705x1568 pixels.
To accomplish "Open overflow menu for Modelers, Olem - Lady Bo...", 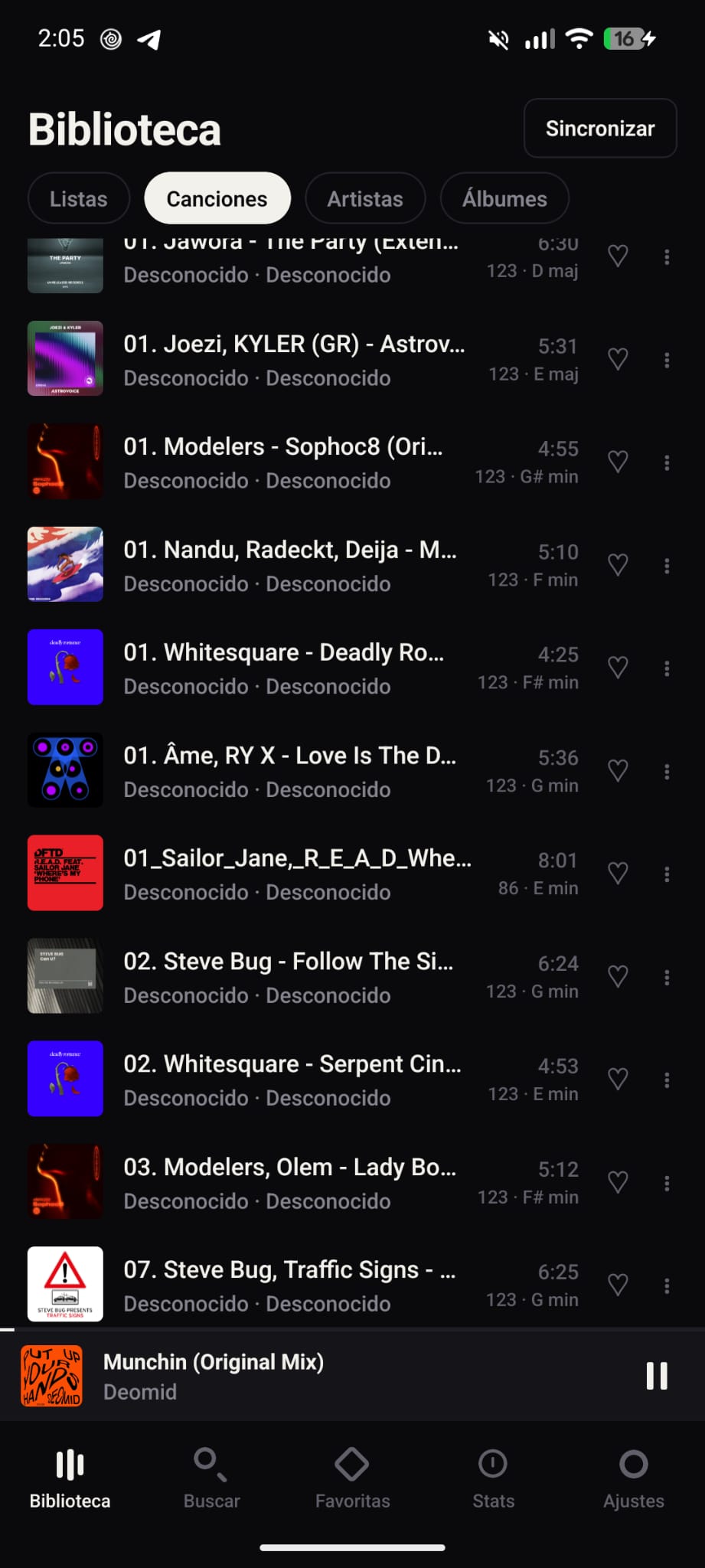I will [667, 1182].
